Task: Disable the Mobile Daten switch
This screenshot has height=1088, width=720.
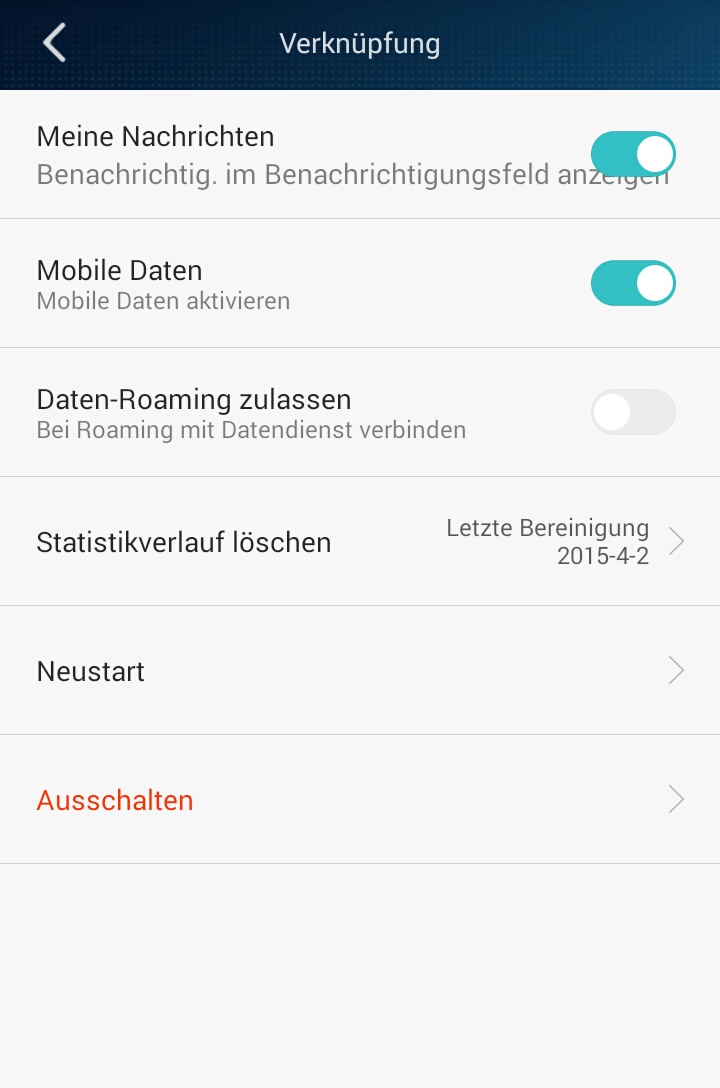Action: click(633, 283)
